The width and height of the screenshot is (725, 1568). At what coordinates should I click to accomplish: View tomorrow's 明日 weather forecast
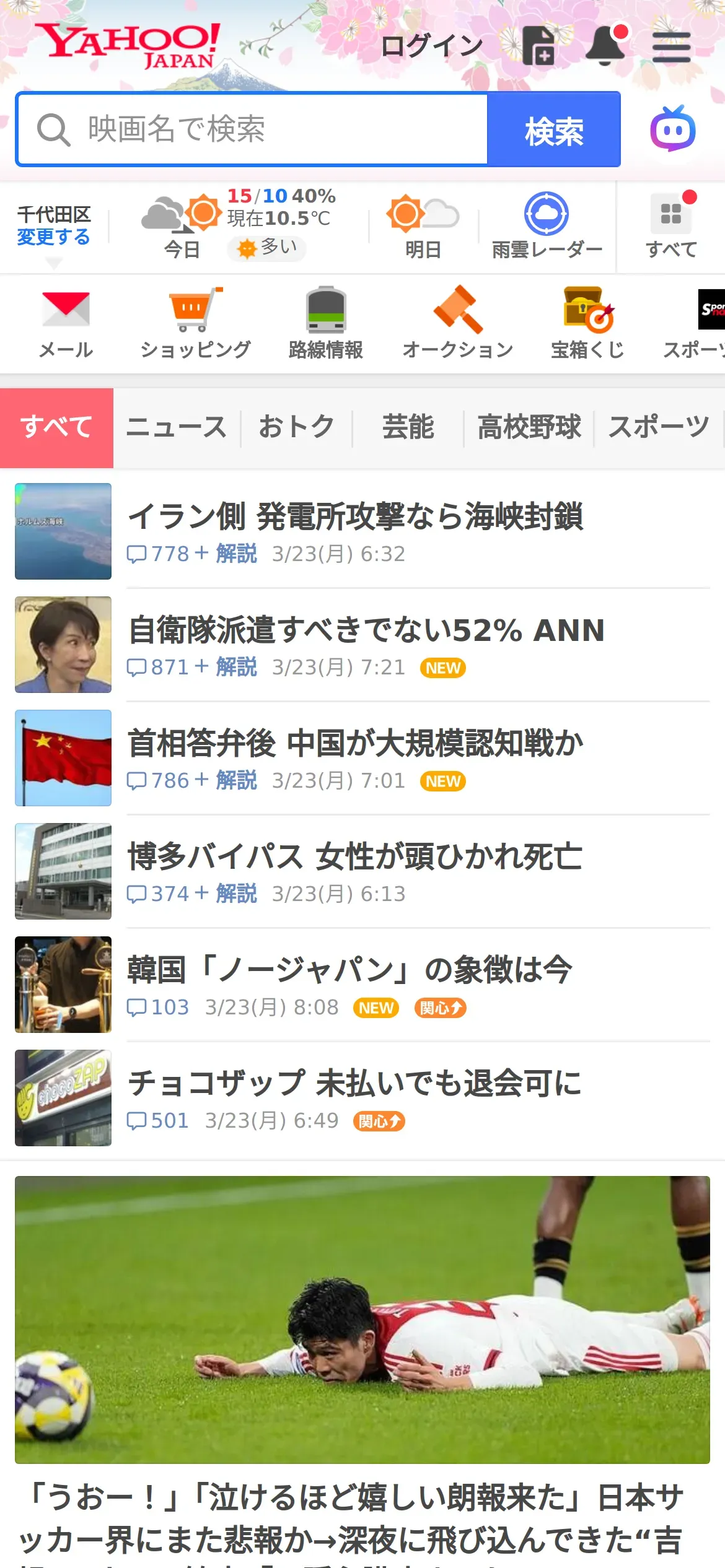pos(423,226)
